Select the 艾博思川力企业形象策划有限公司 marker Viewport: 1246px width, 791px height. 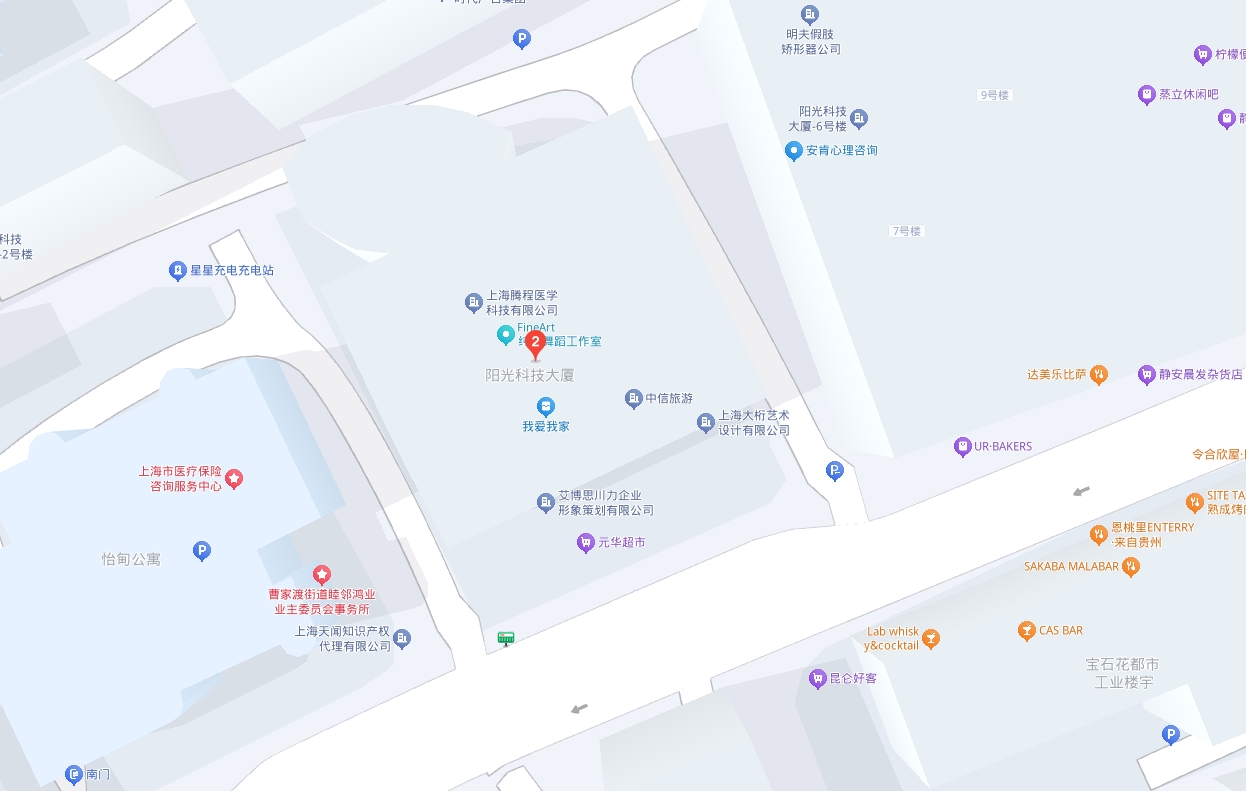tap(545, 502)
